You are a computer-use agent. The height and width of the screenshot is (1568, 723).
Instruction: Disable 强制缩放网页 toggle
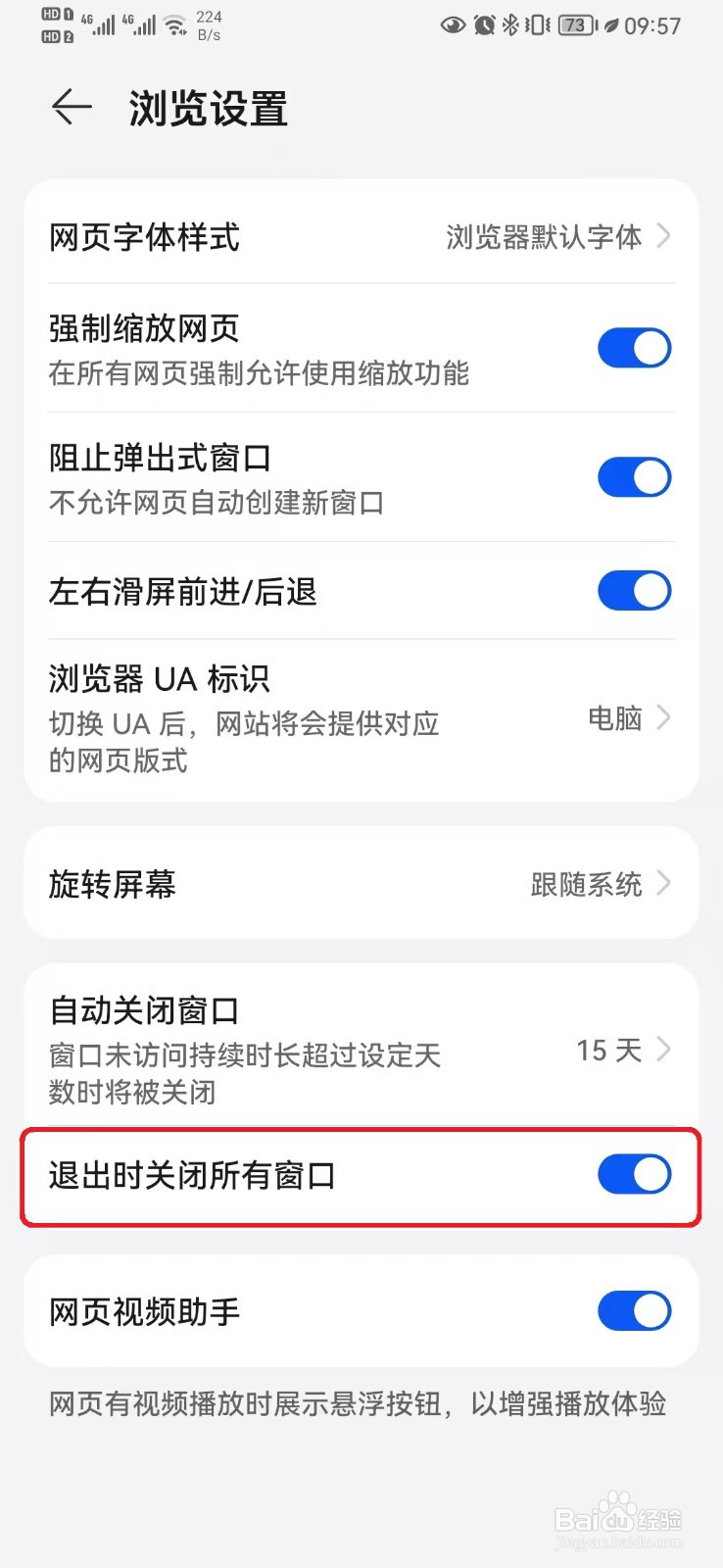click(634, 347)
